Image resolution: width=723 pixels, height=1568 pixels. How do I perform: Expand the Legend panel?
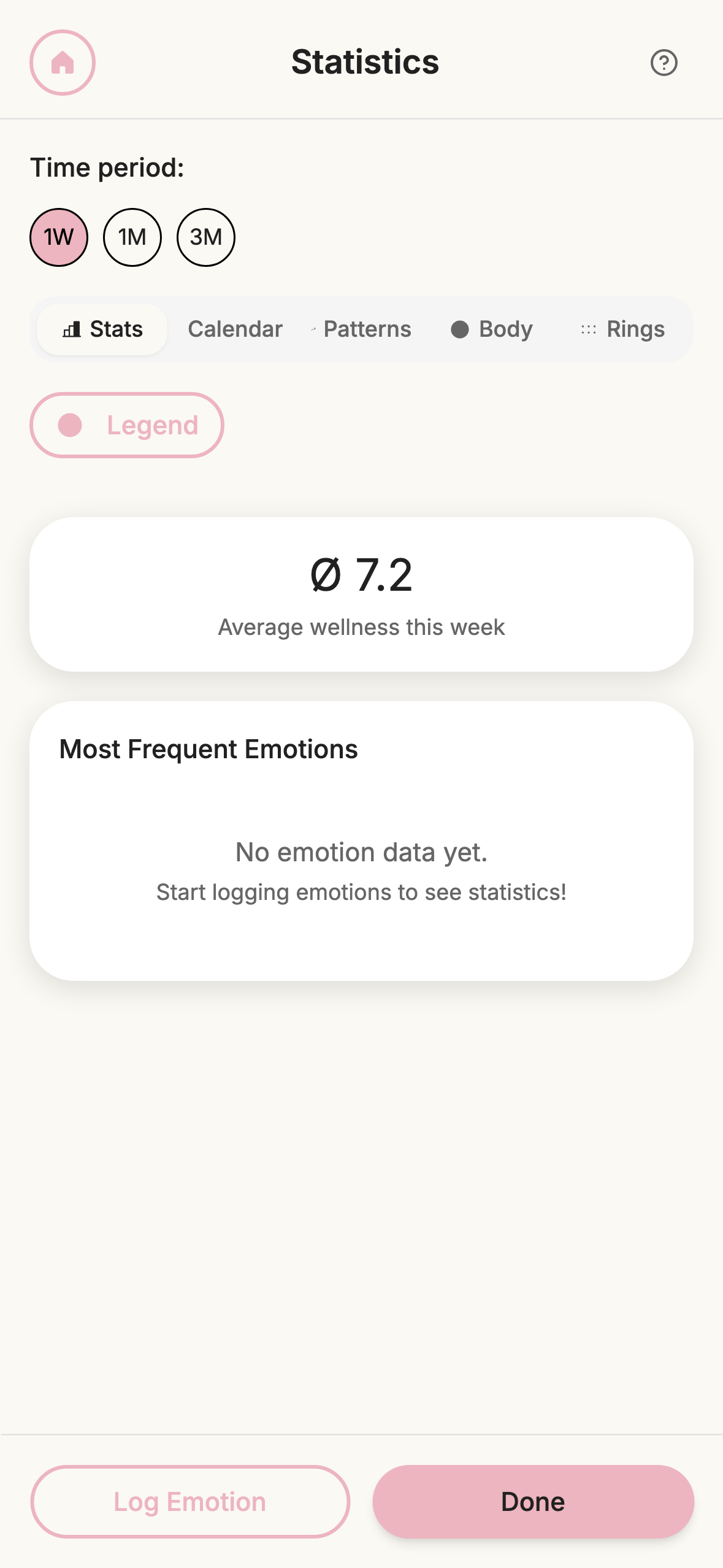click(x=126, y=425)
